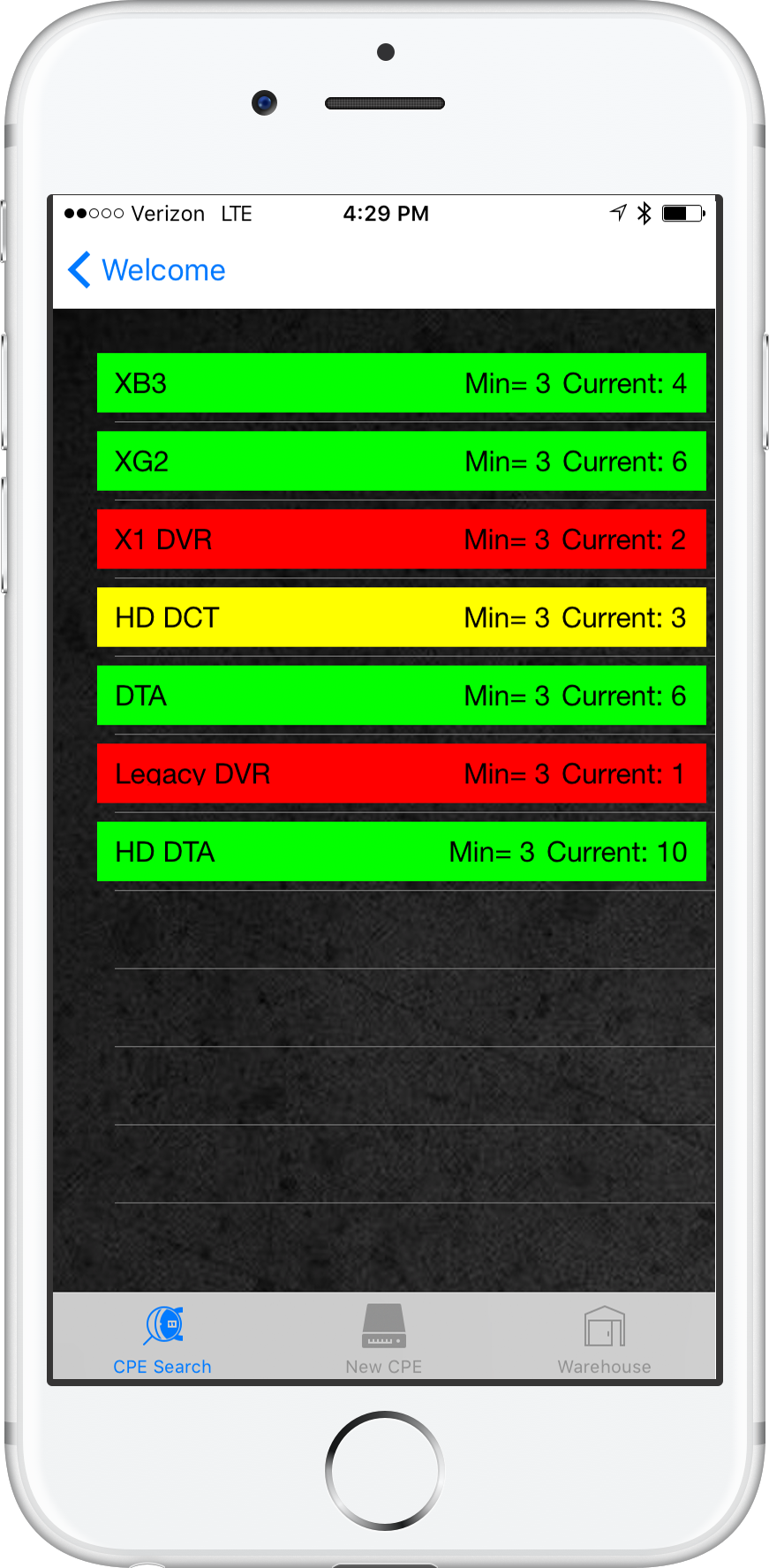Go back to the Welcome screen
Viewport: 769px width, 1568px height.
pyautogui.click(x=147, y=270)
